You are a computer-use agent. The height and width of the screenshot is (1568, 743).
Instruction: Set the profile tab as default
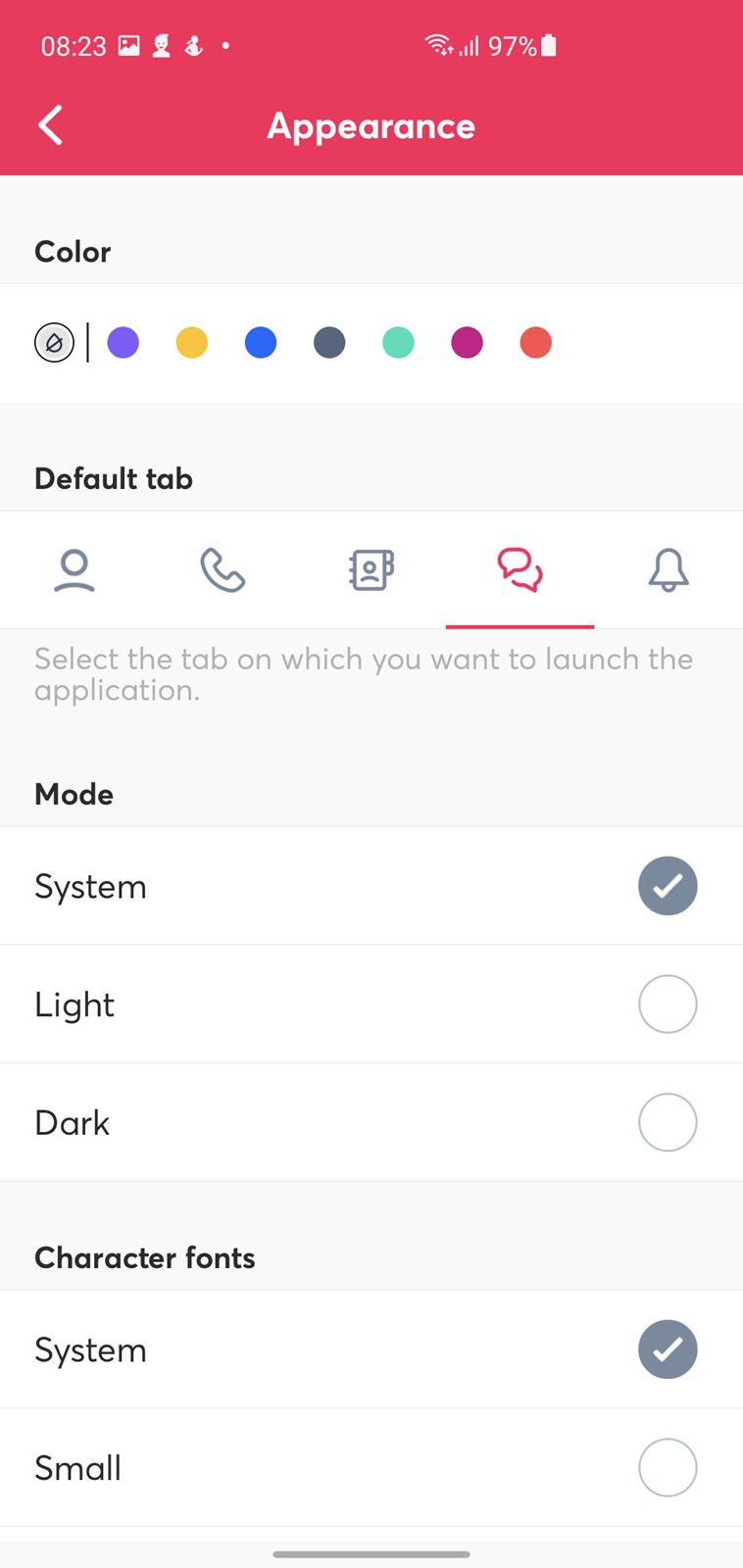click(x=74, y=570)
